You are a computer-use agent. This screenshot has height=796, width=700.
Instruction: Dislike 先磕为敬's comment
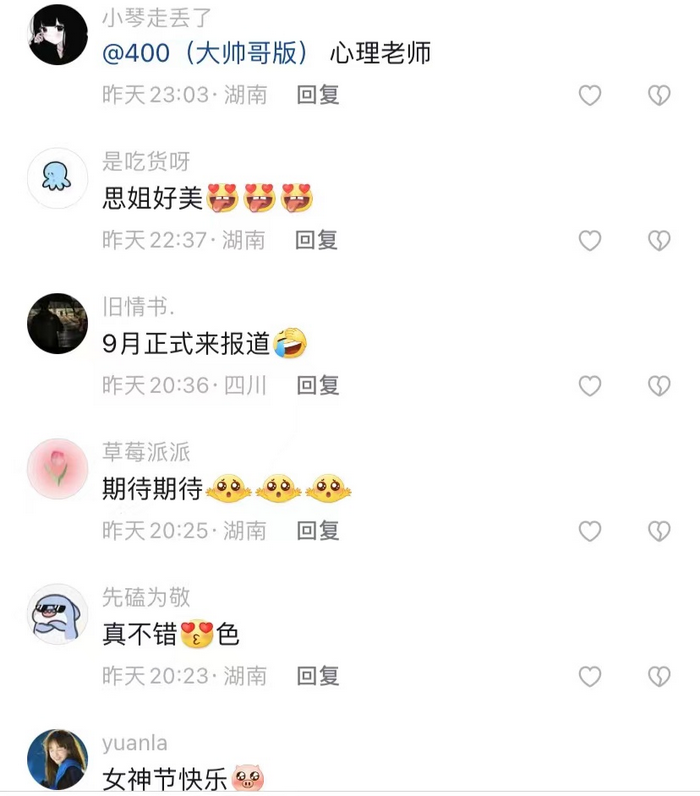coord(658,676)
